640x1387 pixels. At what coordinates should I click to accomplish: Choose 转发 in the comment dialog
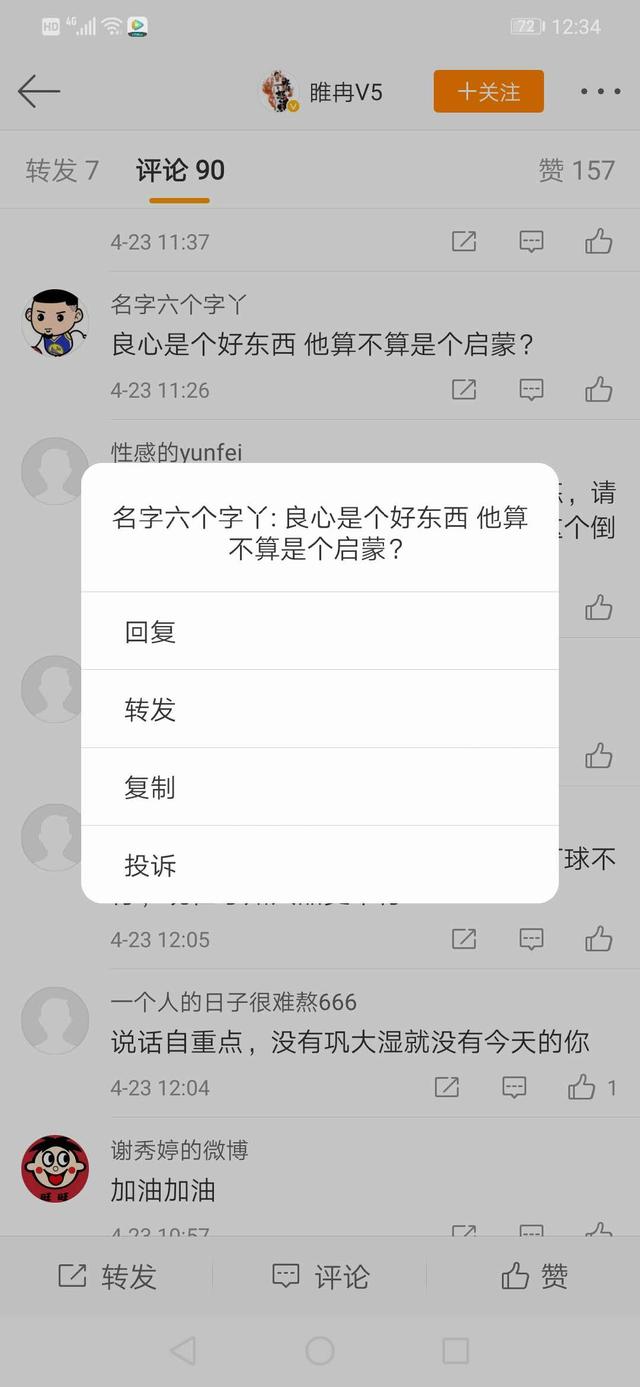319,710
